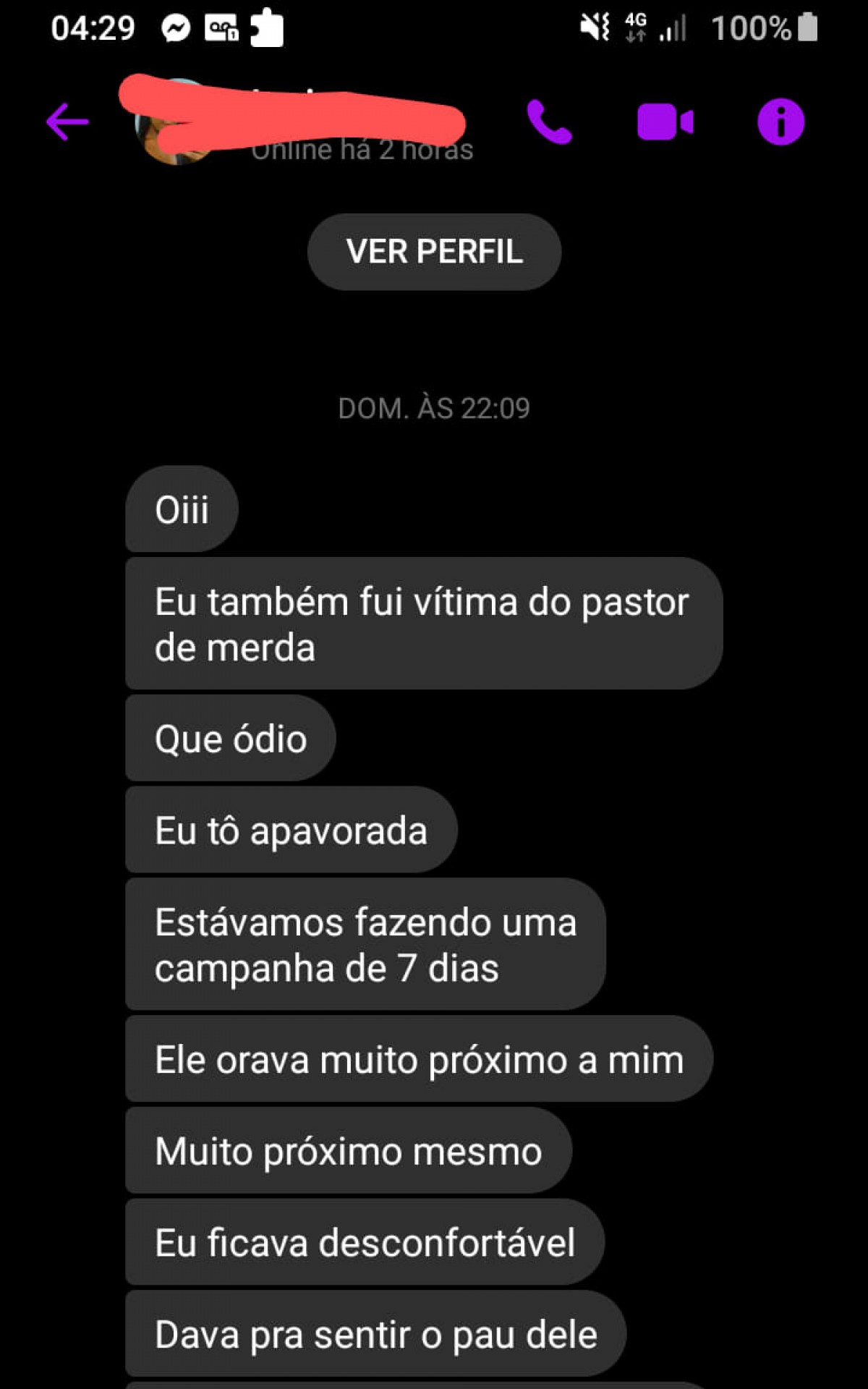
Task: Open the Messenger notification in the status bar
Action: pos(178,29)
